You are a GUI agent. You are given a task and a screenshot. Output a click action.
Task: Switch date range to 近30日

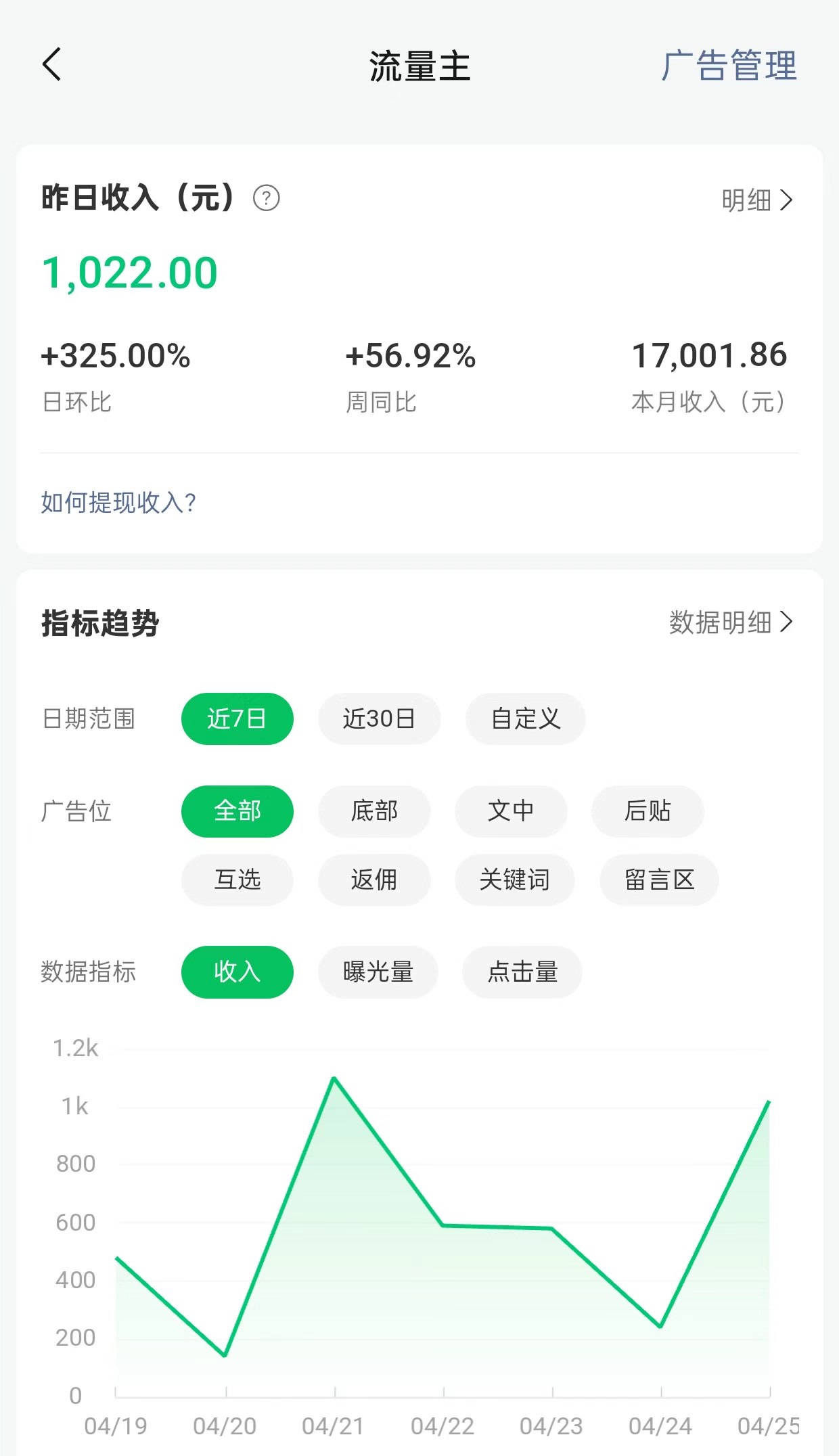pos(379,719)
